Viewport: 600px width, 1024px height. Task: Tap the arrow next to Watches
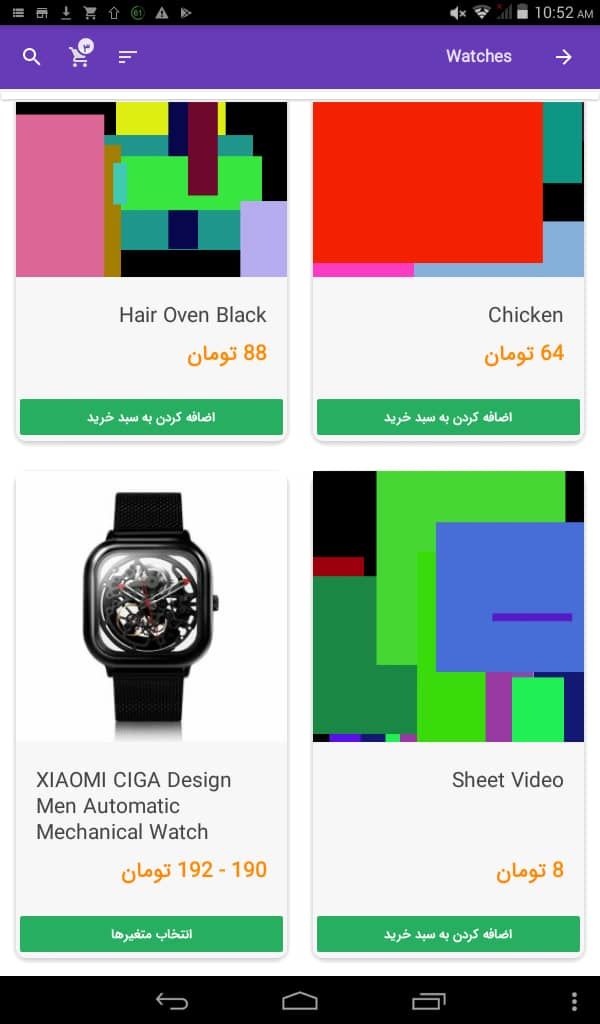(x=564, y=57)
